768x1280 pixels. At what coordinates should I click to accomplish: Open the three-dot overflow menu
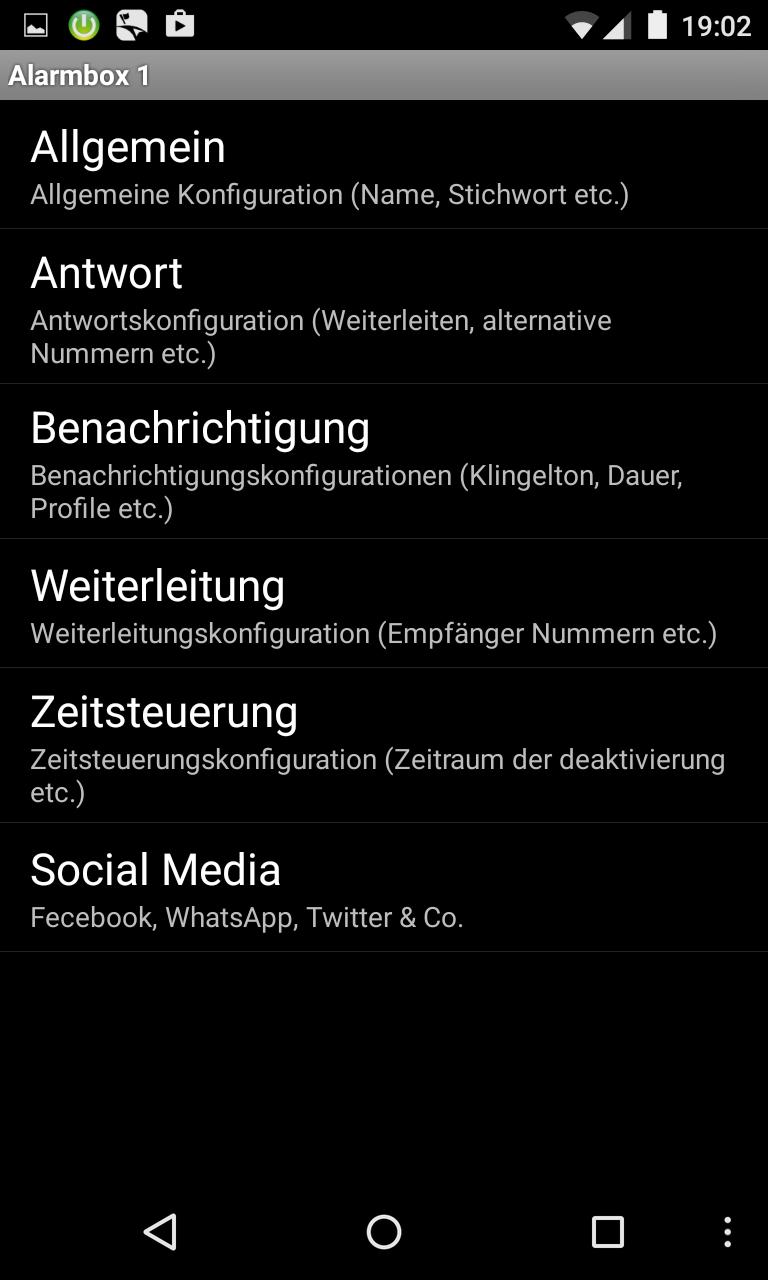[x=727, y=1232]
